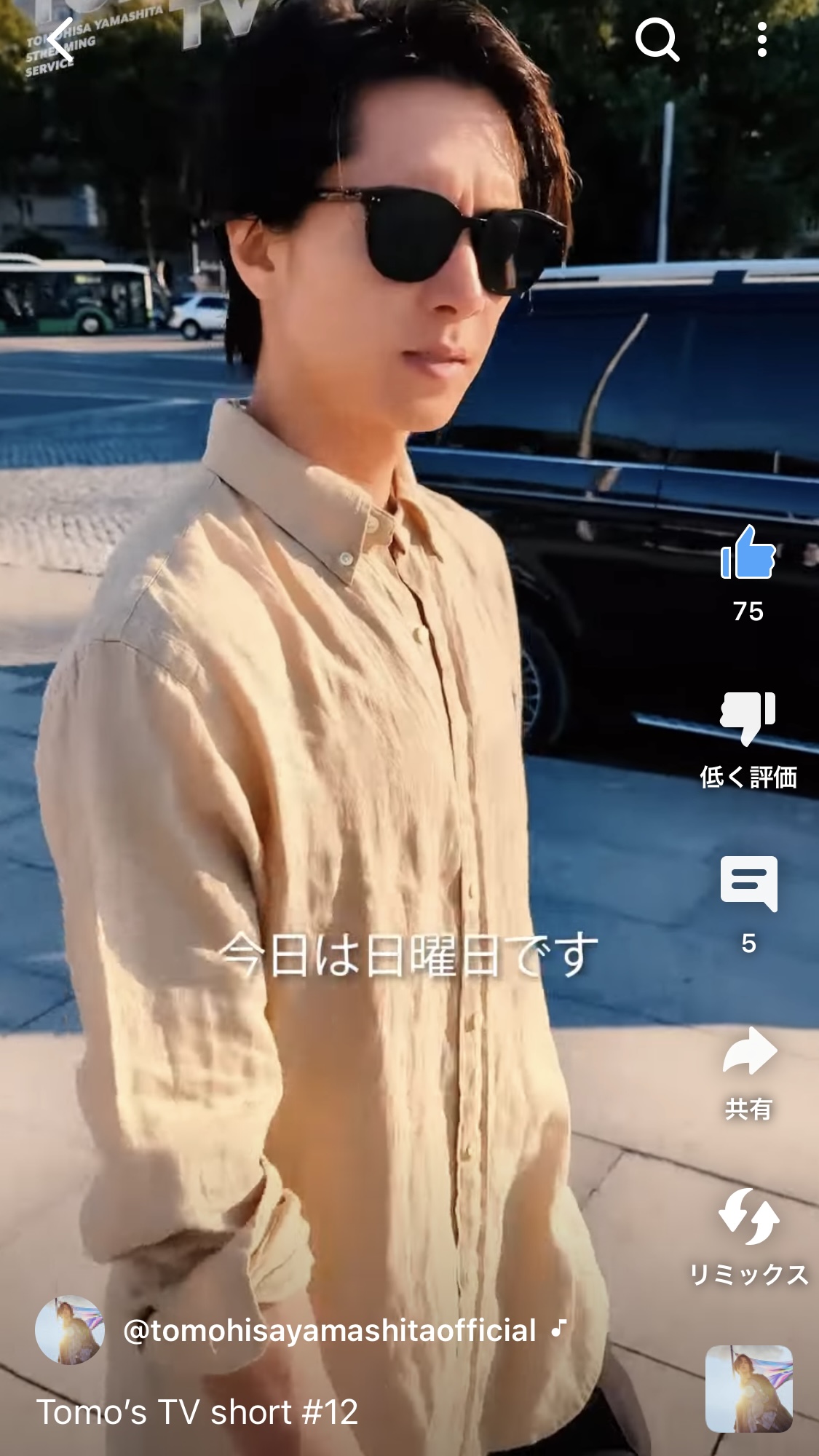The height and width of the screenshot is (1456, 819).
Task: Tap the channel avatar picture
Action: (69, 1330)
